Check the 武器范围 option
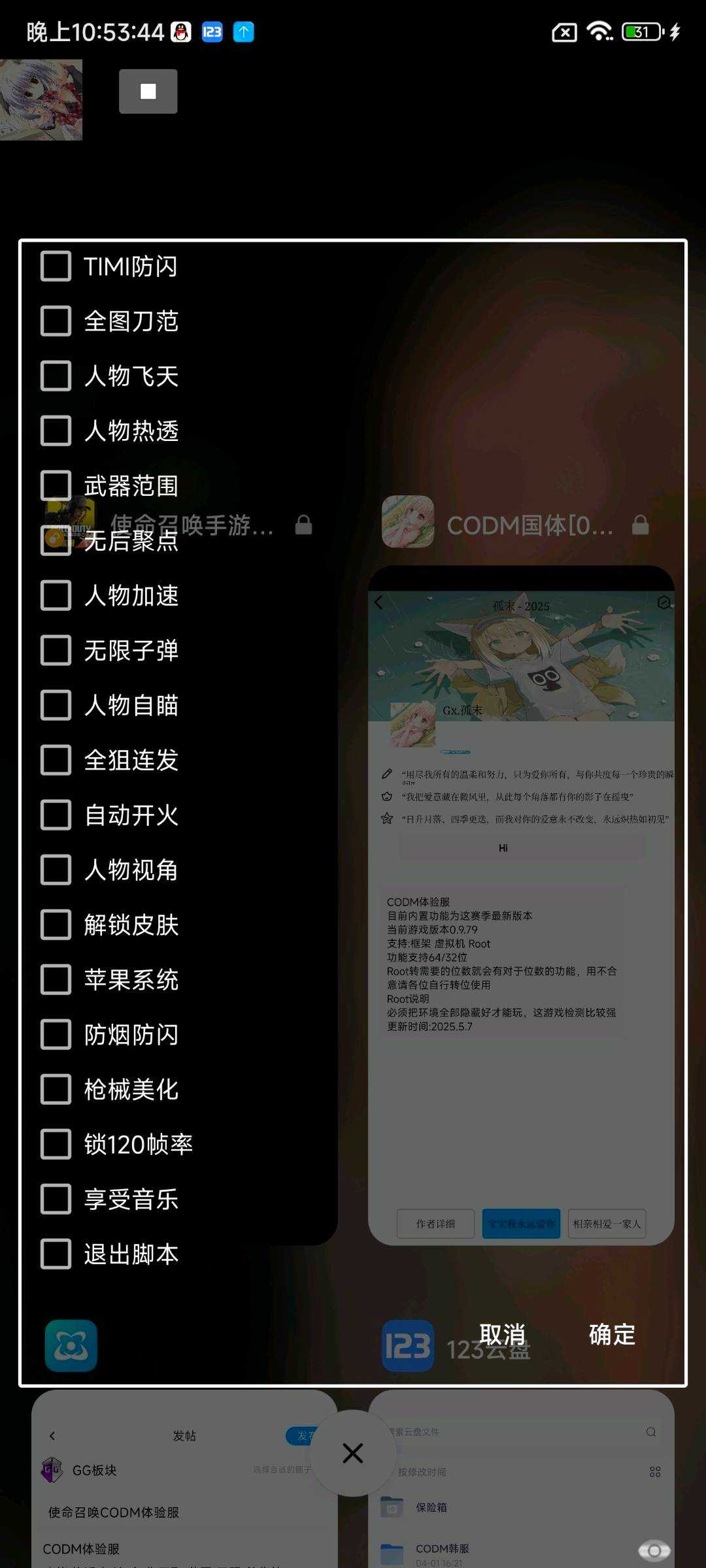This screenshot has width=706, height=1568. (x=56, y=486)
